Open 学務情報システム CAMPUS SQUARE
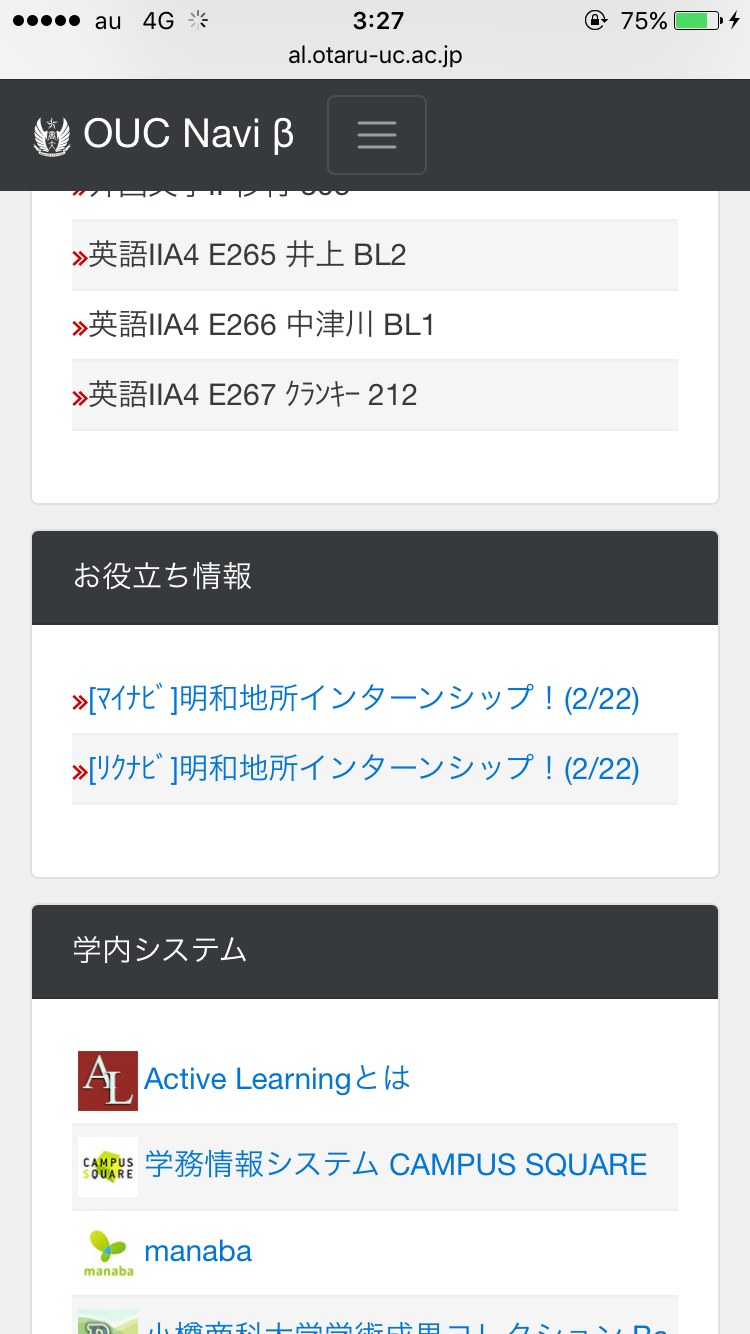The image size is (750, 1334). coord(395,1165)
